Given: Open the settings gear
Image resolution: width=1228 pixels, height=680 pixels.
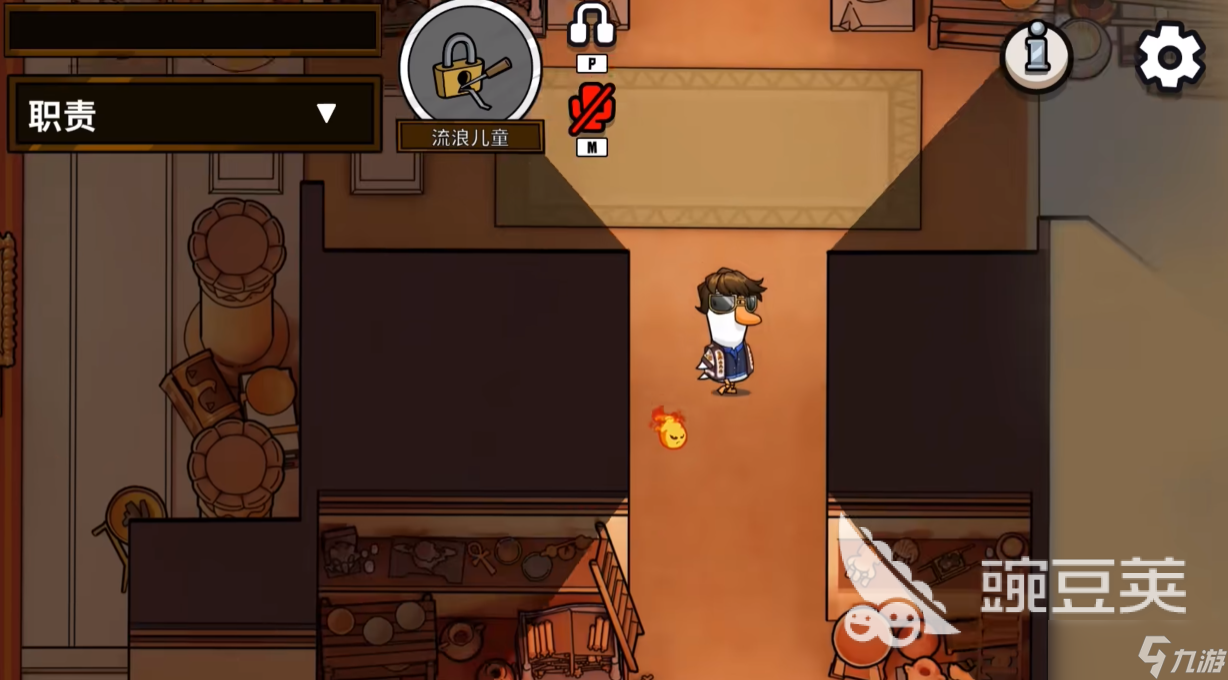Looking at the screenshot, I should (x=1169, y=57).
